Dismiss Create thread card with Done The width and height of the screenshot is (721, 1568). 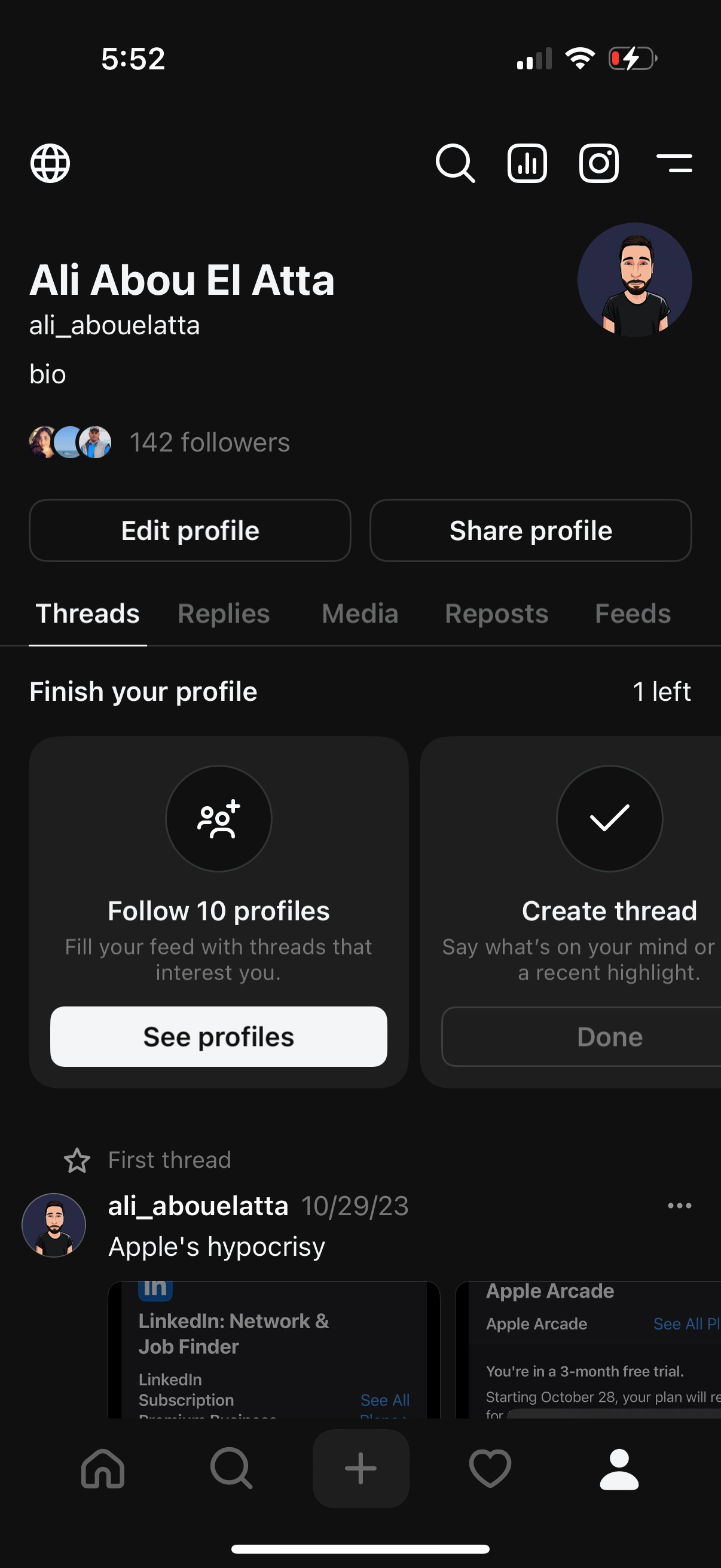[x=609, y=1036]
